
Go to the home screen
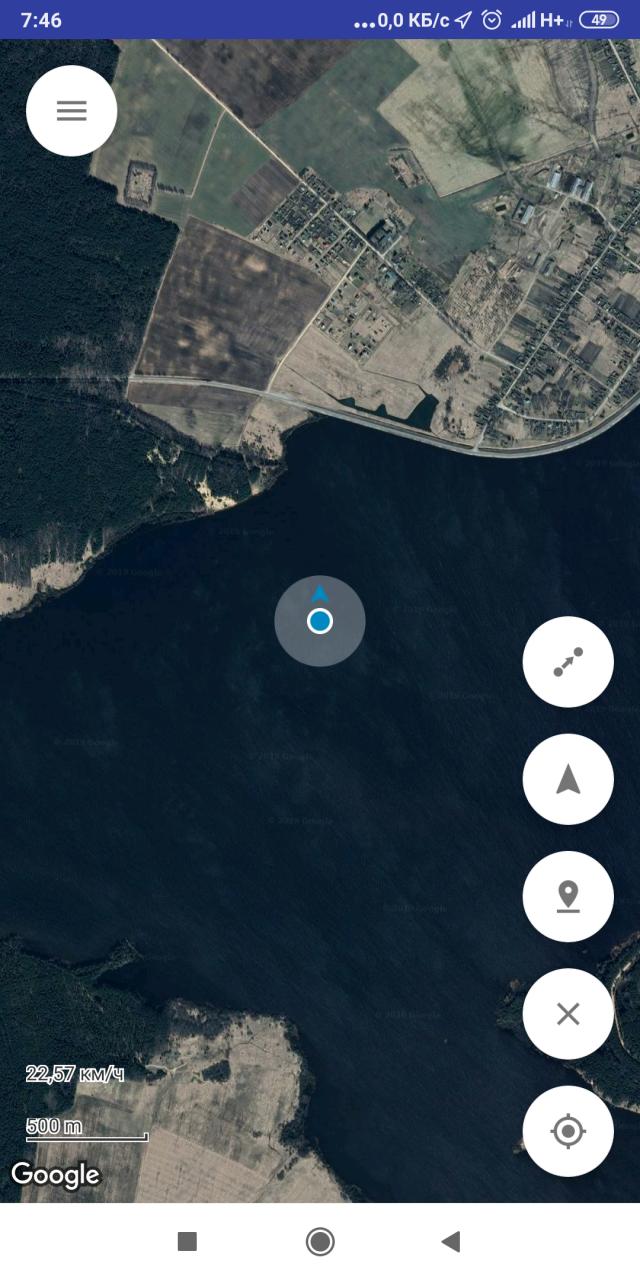(320, 1242)
